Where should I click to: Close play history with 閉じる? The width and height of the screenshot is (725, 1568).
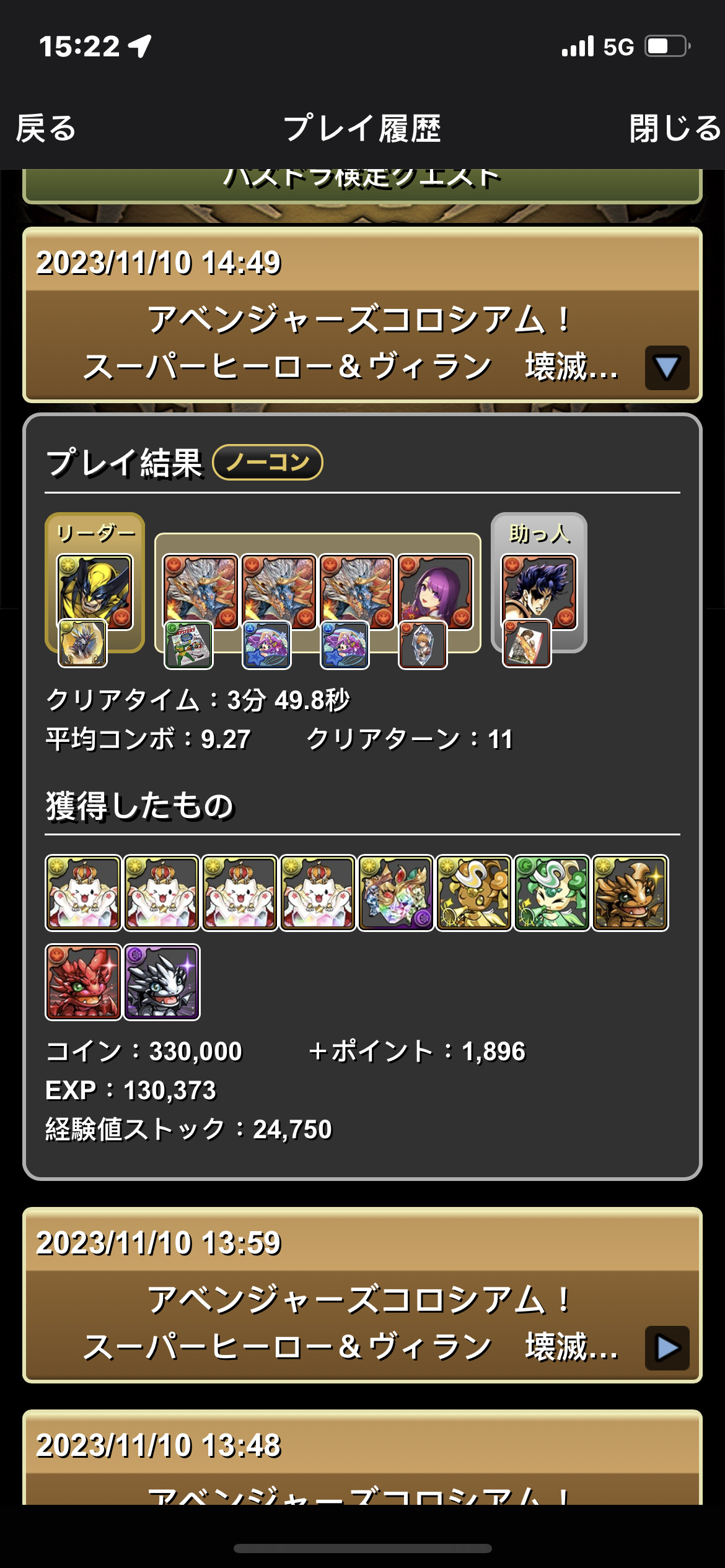[x=675, y=128]
